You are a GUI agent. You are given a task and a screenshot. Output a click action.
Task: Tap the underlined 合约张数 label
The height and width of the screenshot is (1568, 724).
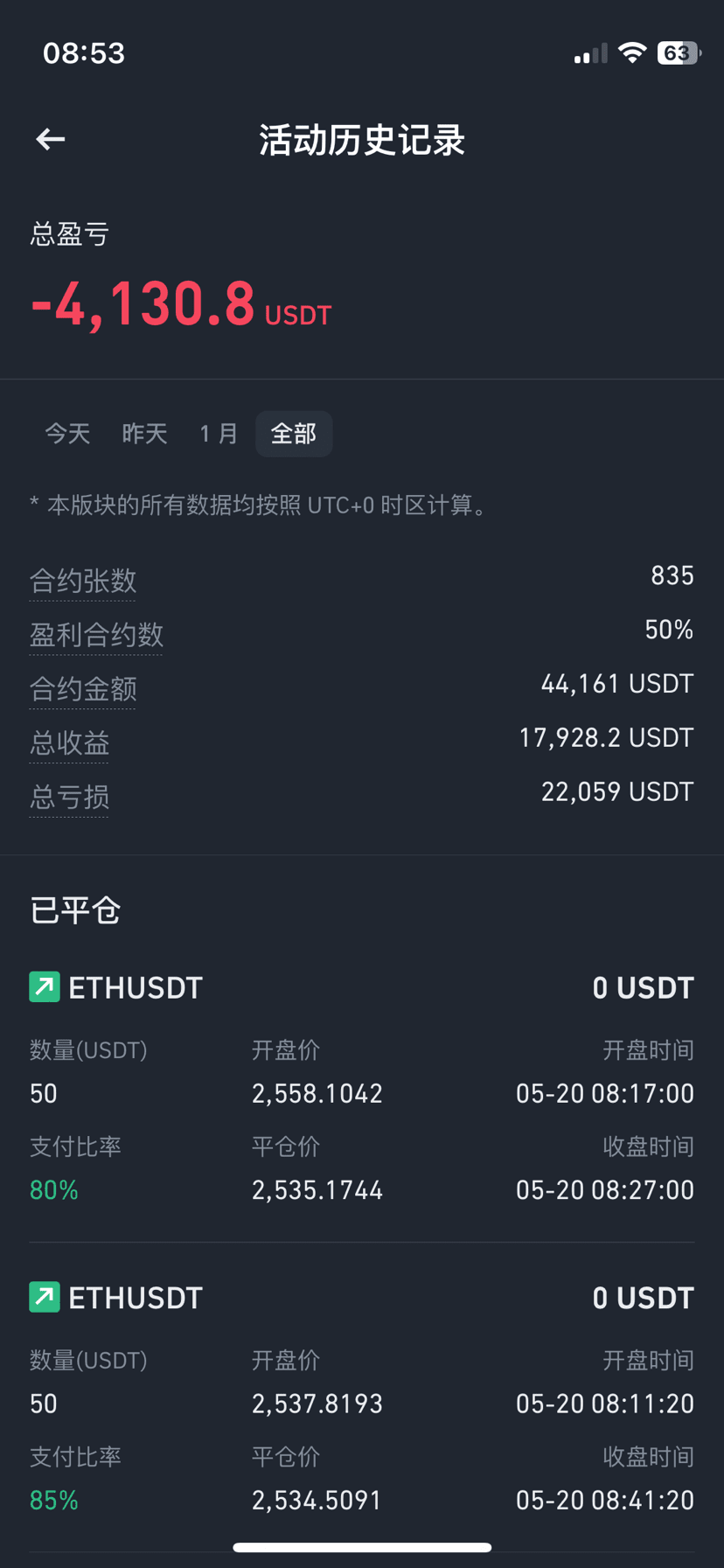[x=83, y=581]
